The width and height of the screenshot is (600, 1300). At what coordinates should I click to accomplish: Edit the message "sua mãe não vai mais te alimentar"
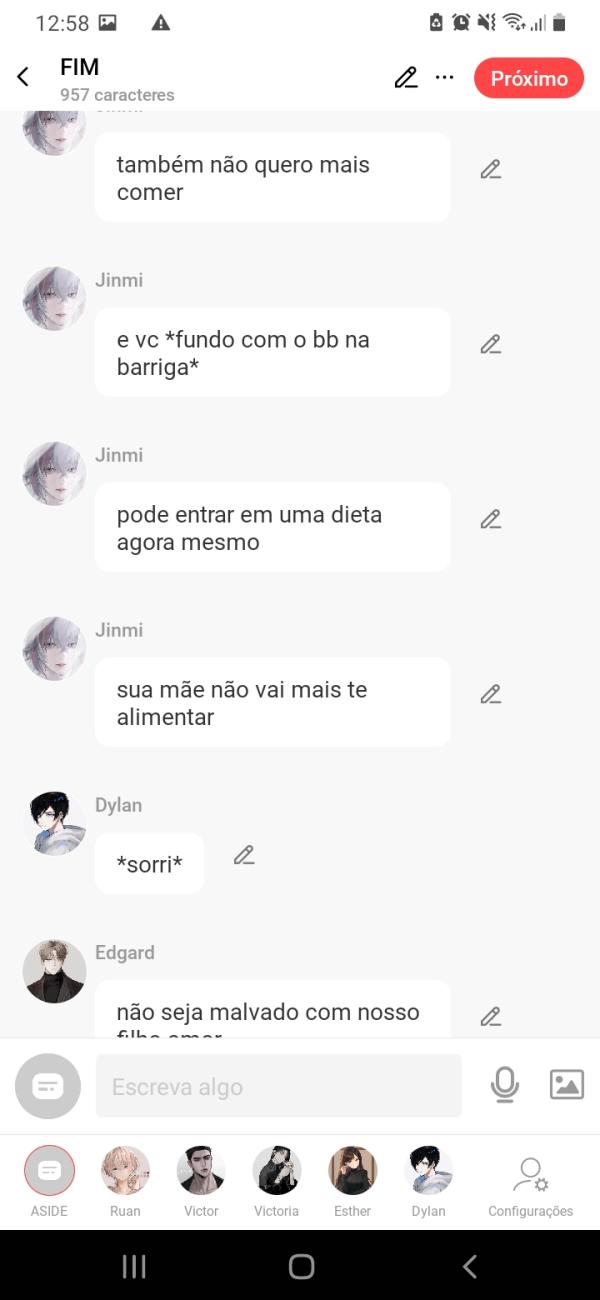click(490, 694)
